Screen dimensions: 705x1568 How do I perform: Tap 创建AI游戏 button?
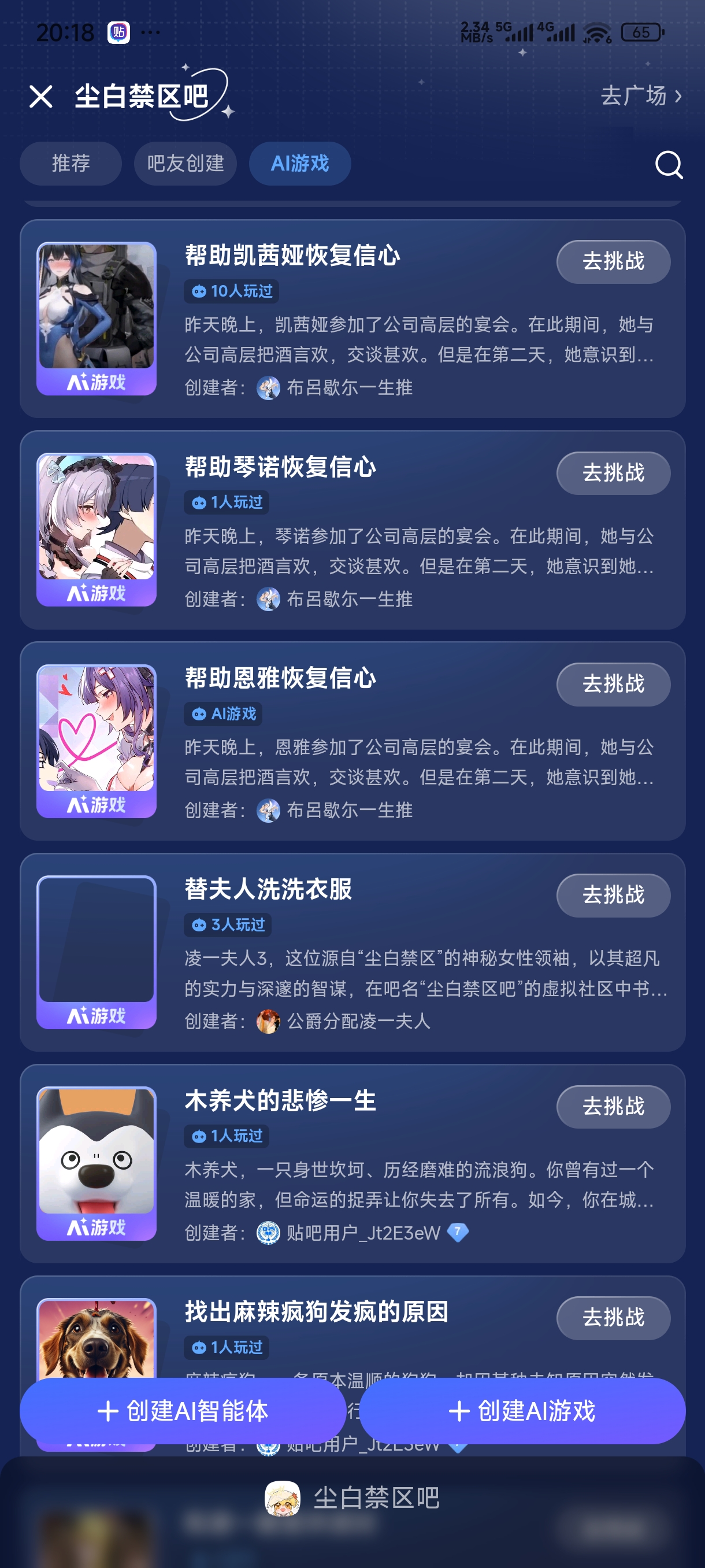pyautogui.click(x=522, y=1410)
